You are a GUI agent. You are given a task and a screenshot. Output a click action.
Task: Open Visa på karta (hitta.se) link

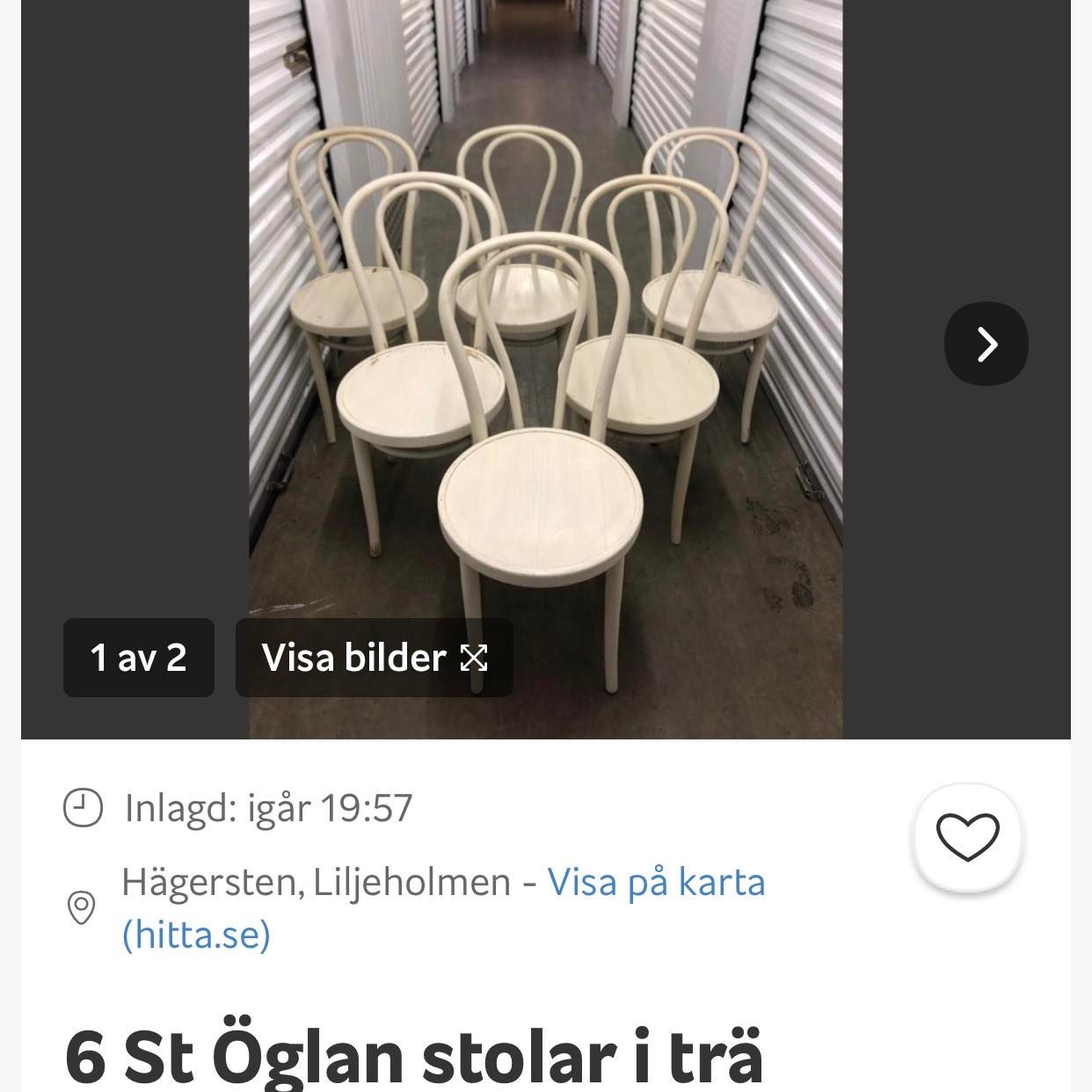coord(655,883)
